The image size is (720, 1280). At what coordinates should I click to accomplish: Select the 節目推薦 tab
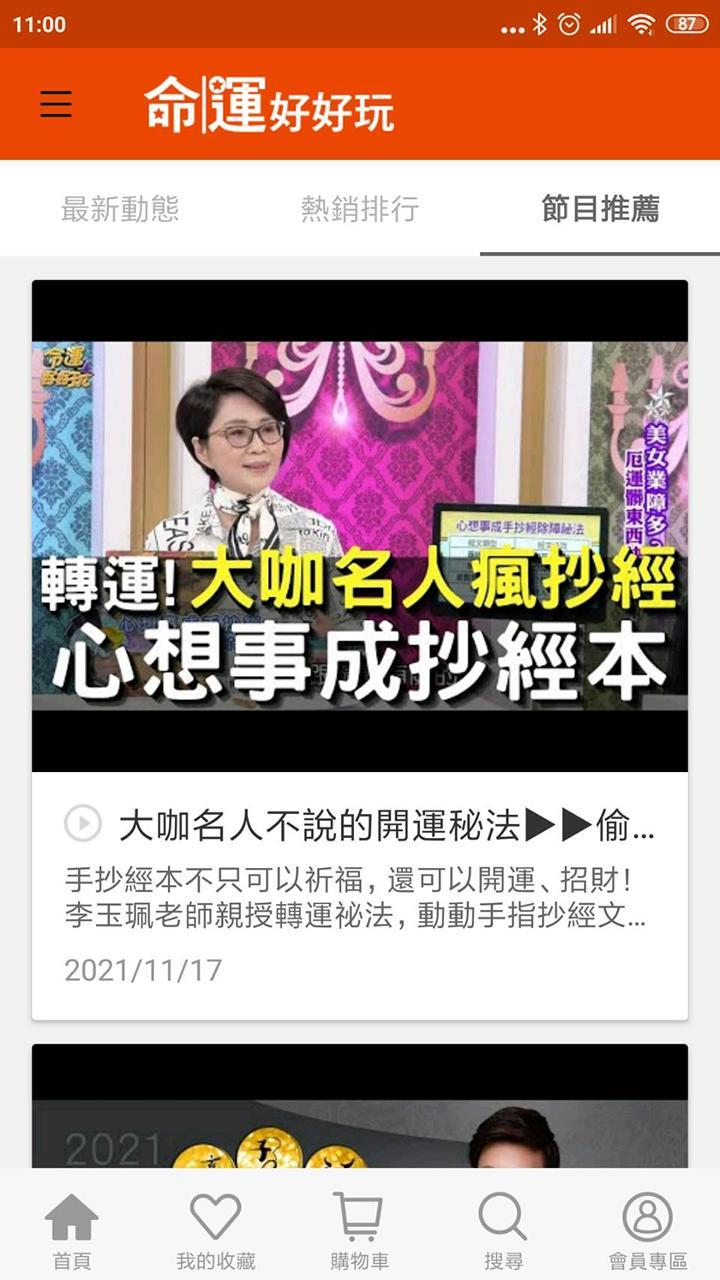click(x=600, y=208)
